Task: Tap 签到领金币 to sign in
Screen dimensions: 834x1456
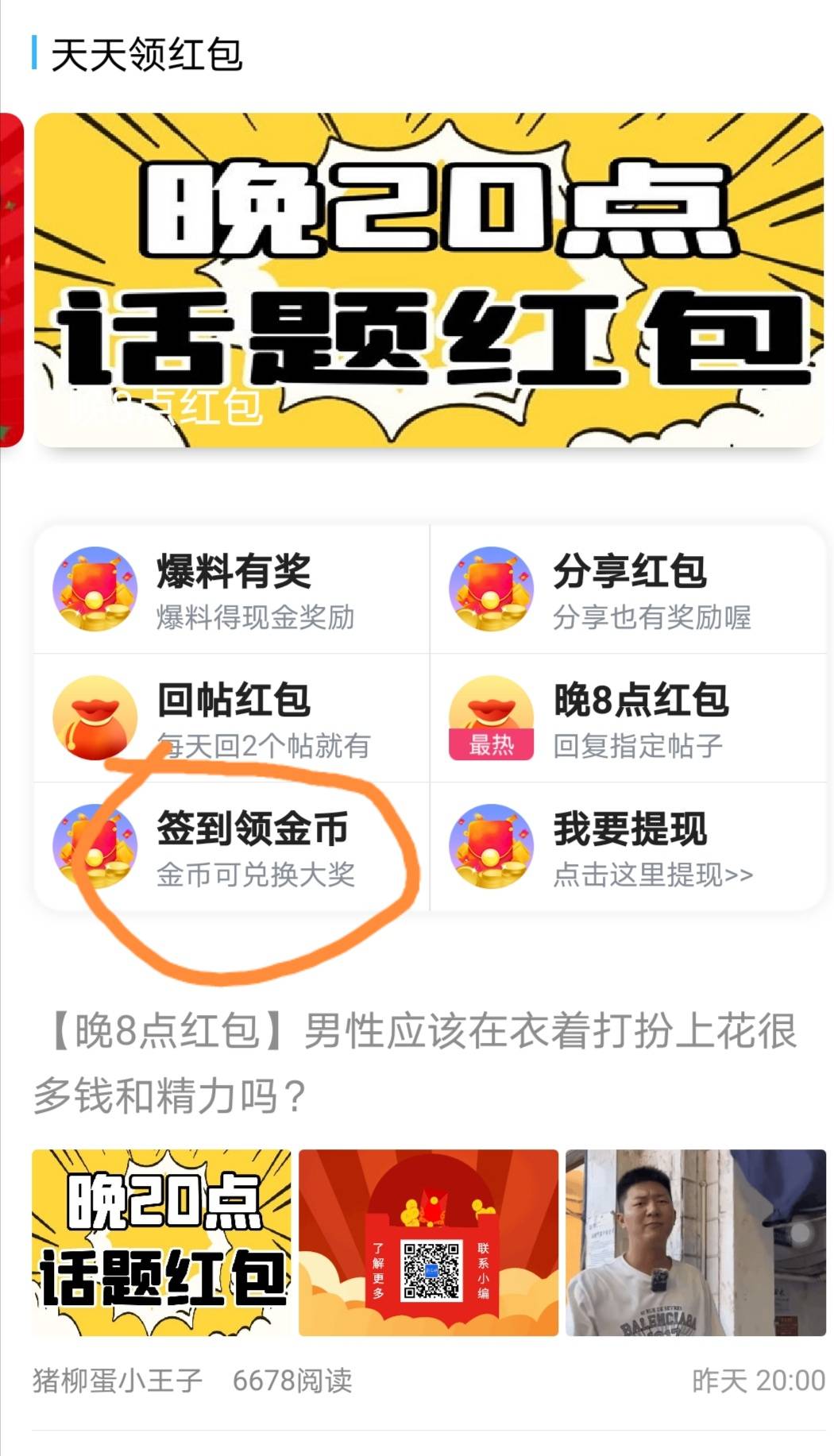Action: click(232, 847)
